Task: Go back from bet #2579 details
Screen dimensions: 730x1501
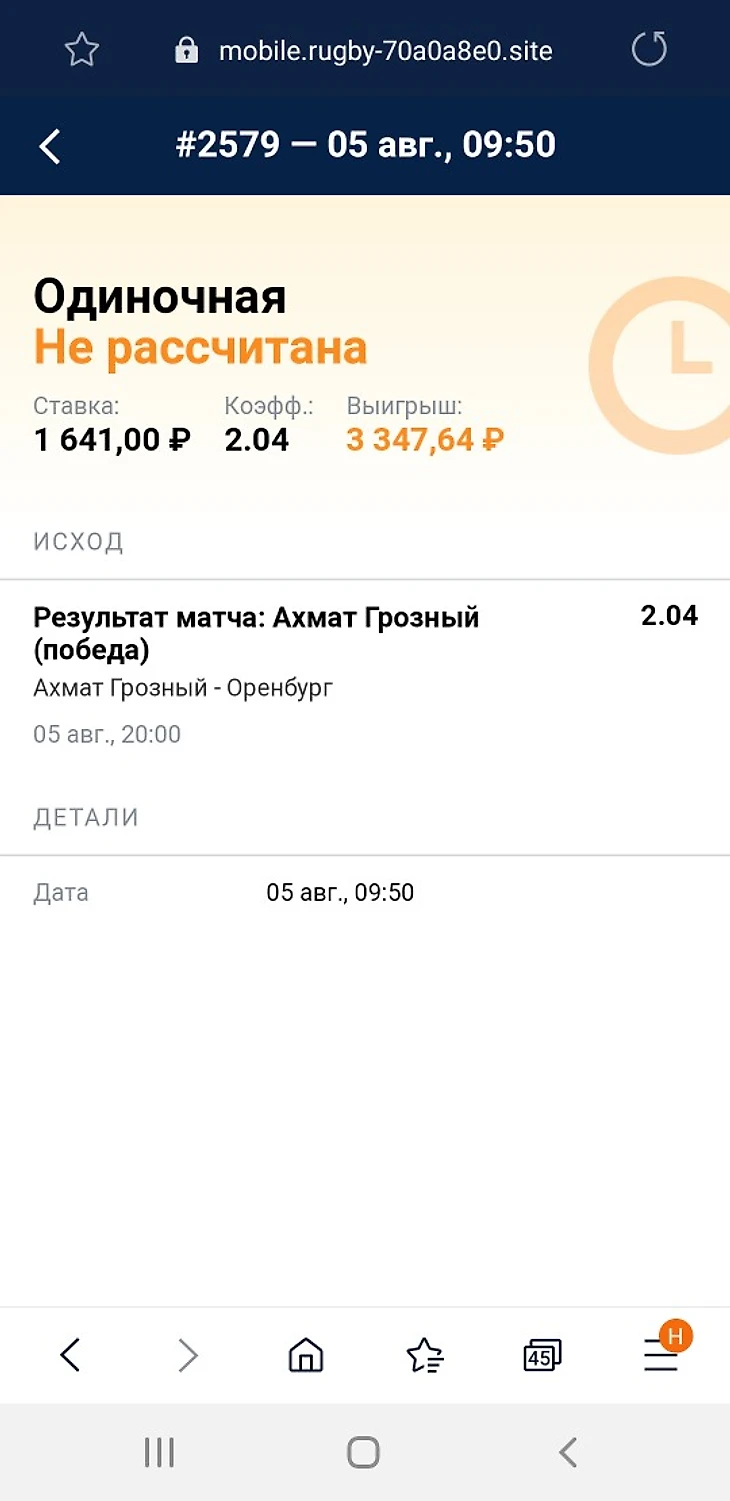Action: (50, 146)
